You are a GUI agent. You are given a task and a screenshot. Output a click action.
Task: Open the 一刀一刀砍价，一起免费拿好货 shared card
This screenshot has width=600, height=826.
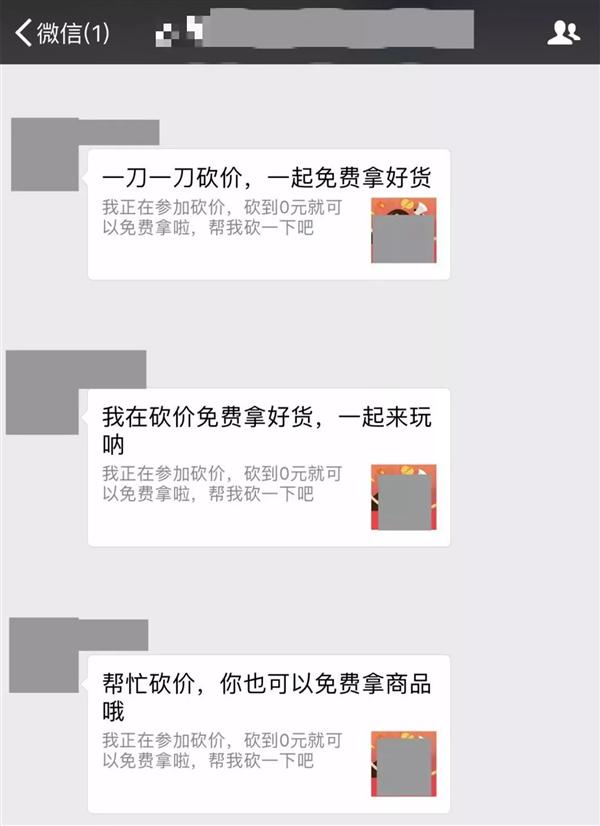click(268, 213)
